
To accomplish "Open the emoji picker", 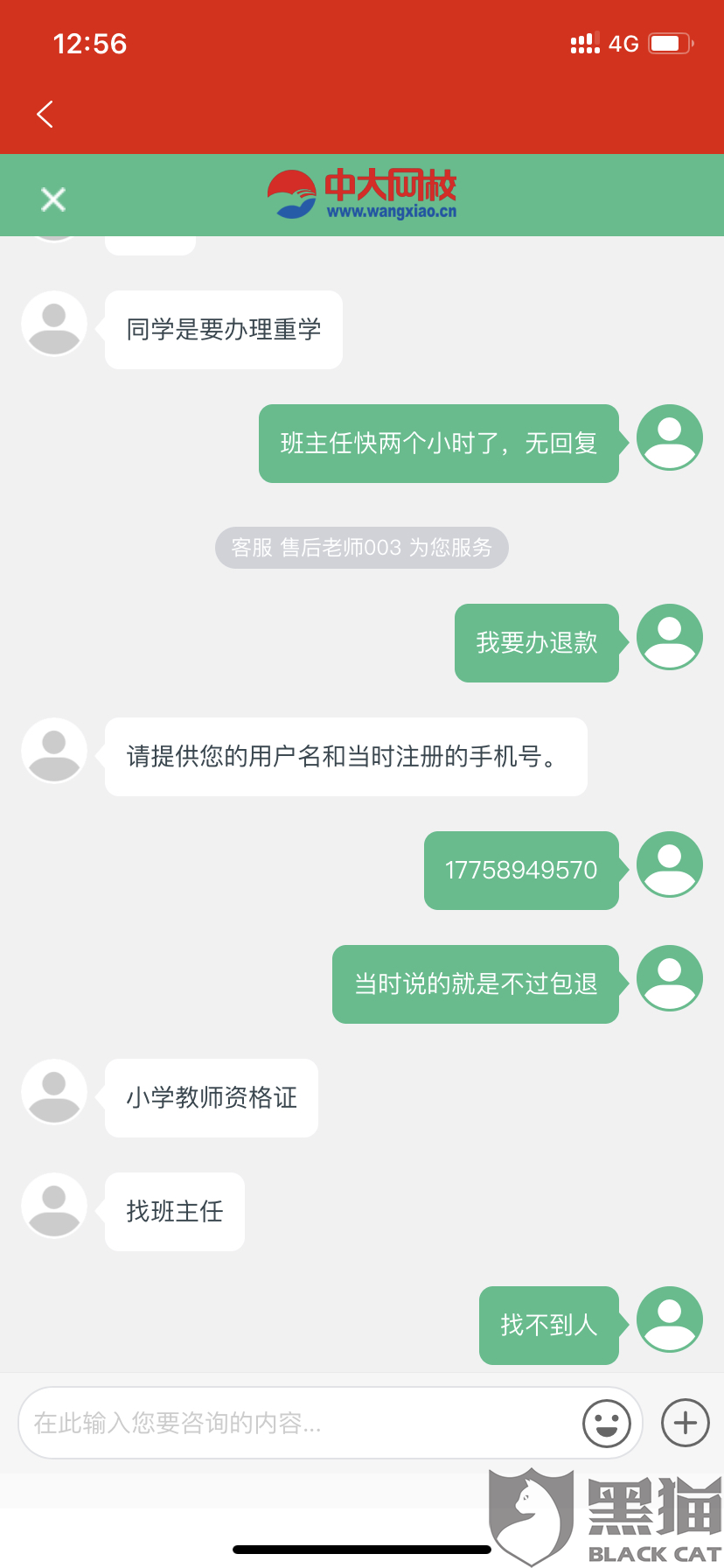I will [x=607, y=1423].
